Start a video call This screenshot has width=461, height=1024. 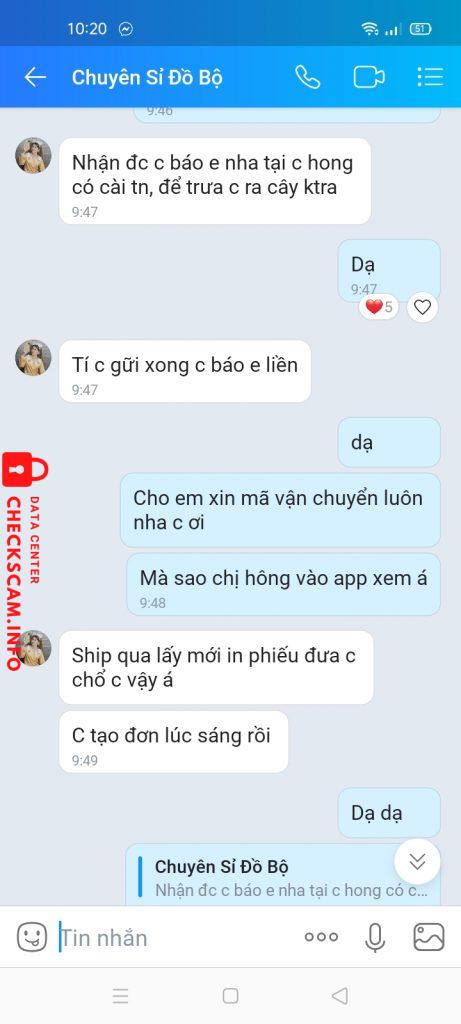click(x=369, y=77)
